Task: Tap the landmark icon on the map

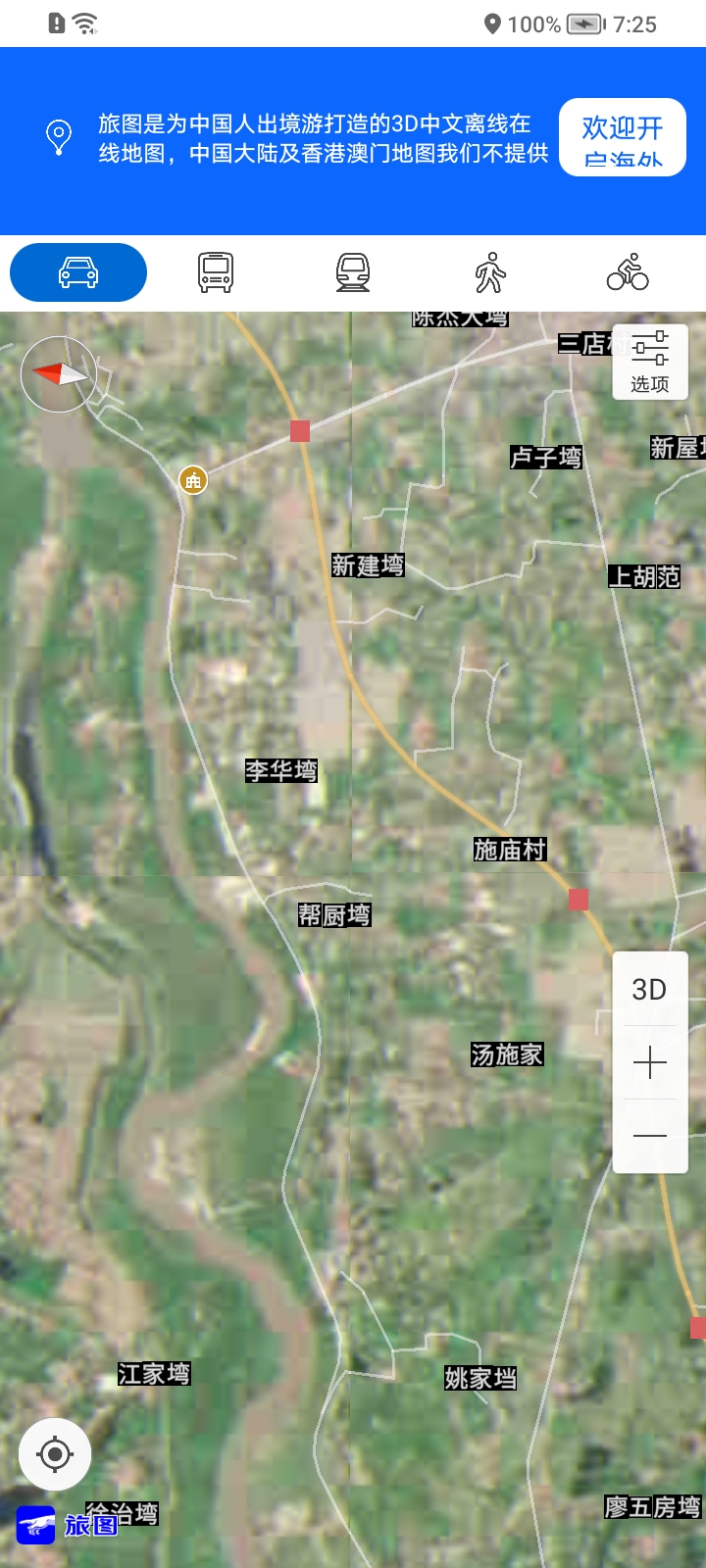Action: (193, 480)
